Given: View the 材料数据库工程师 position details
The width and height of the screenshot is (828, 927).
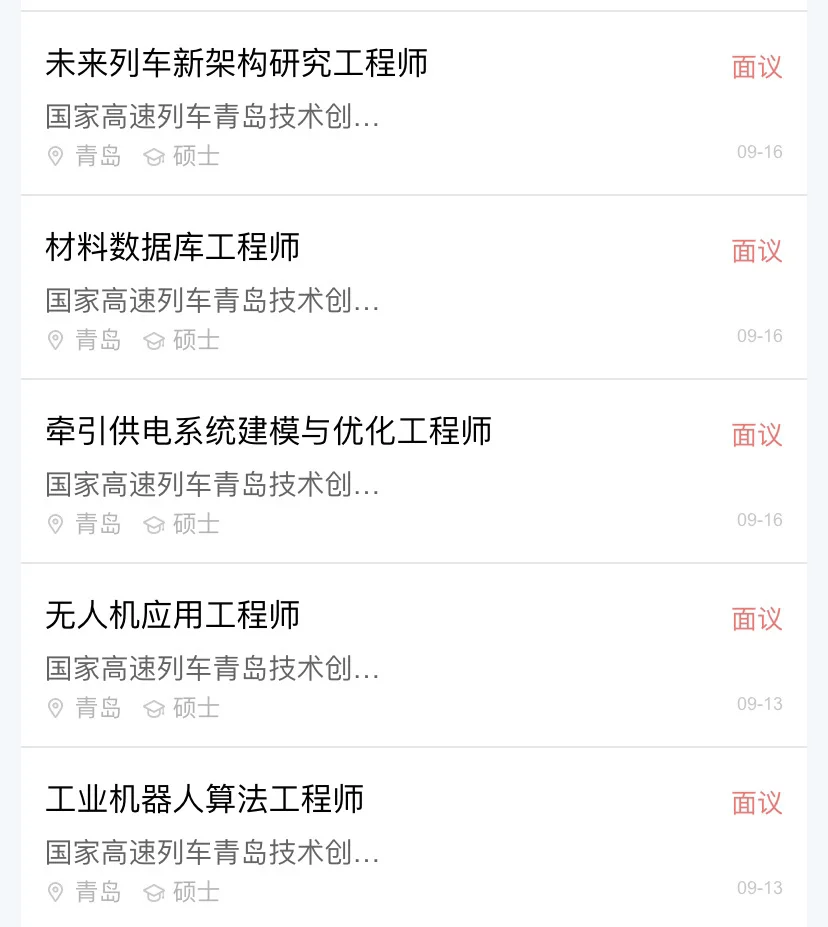Looking at the screenshot, I should [x=173, y=248].
